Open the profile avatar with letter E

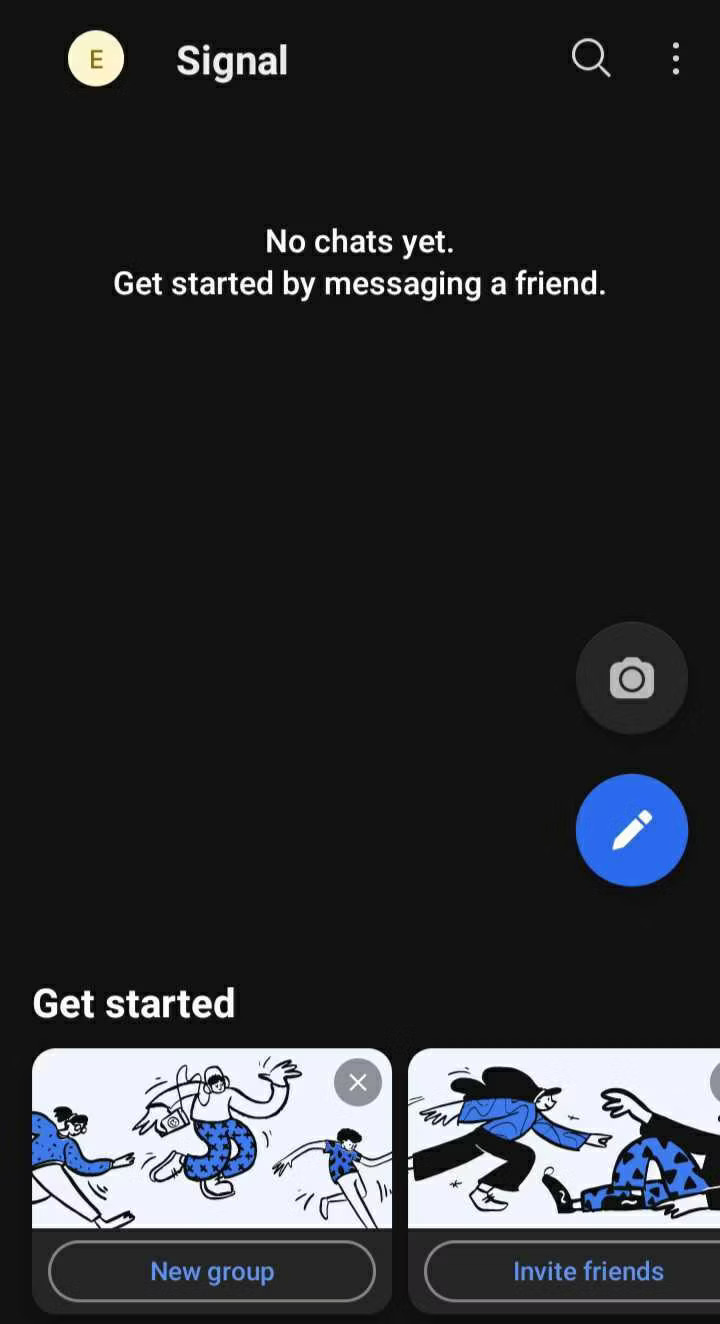96,59
